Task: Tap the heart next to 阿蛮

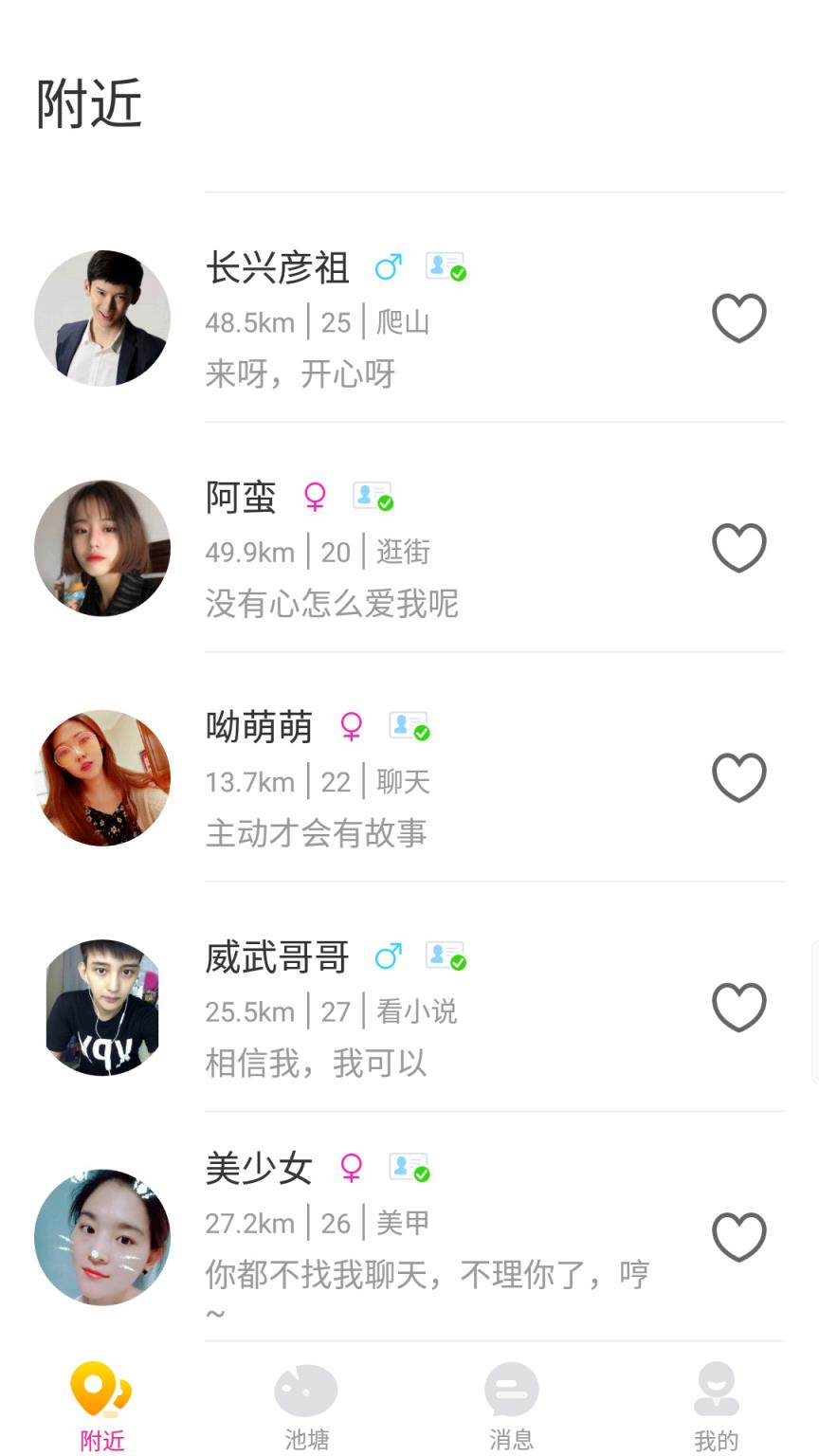Action: (x=738, y=548)
